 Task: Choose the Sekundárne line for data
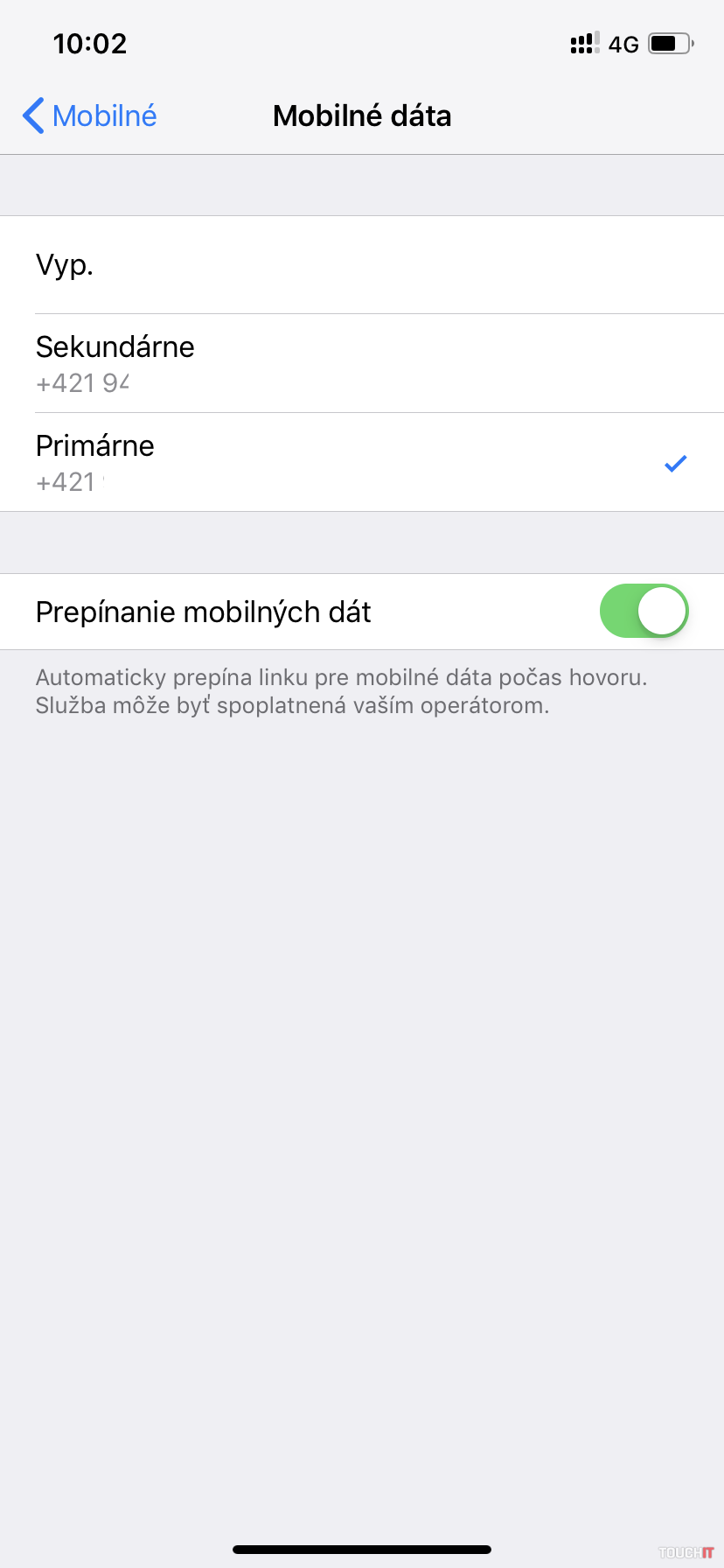point(362,363)
